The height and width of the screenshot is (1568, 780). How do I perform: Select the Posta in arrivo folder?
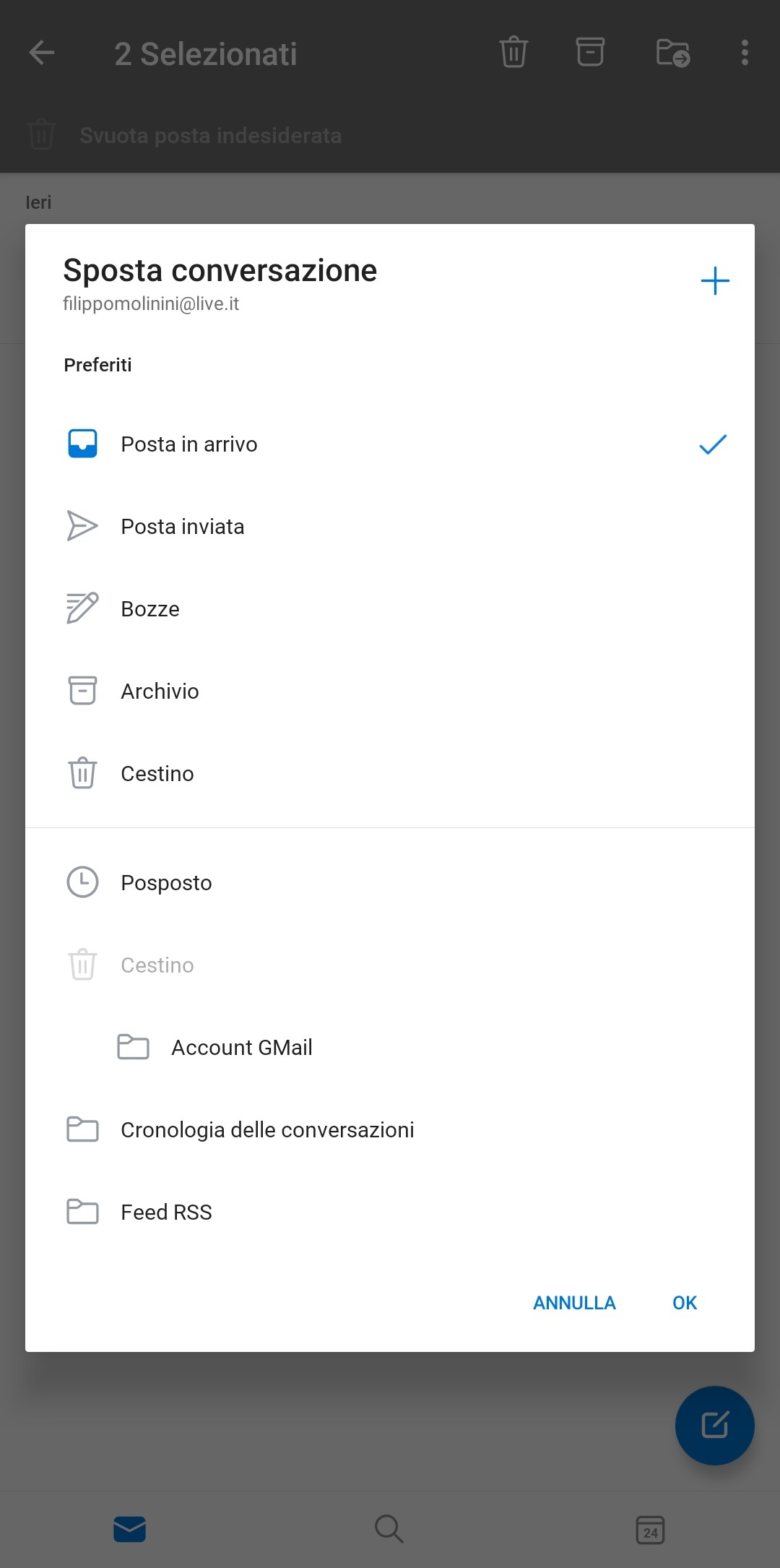coord(390,444)
